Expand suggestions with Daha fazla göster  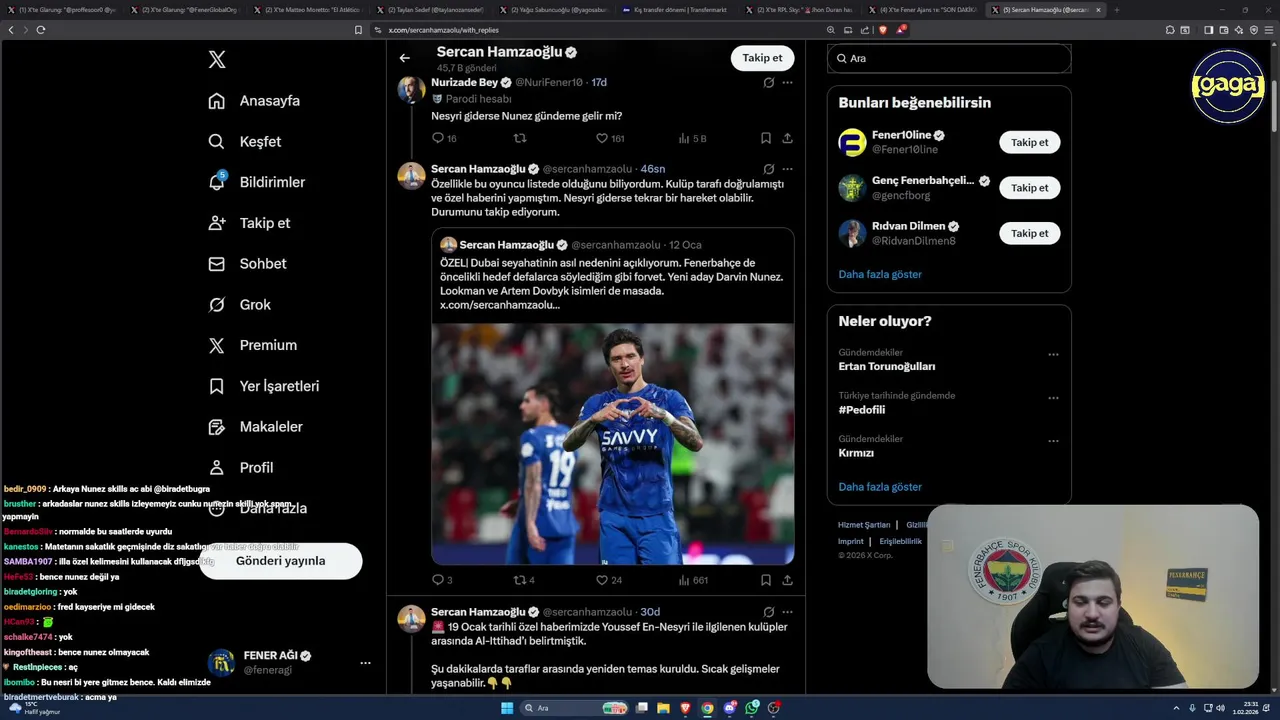pos(880,274)
